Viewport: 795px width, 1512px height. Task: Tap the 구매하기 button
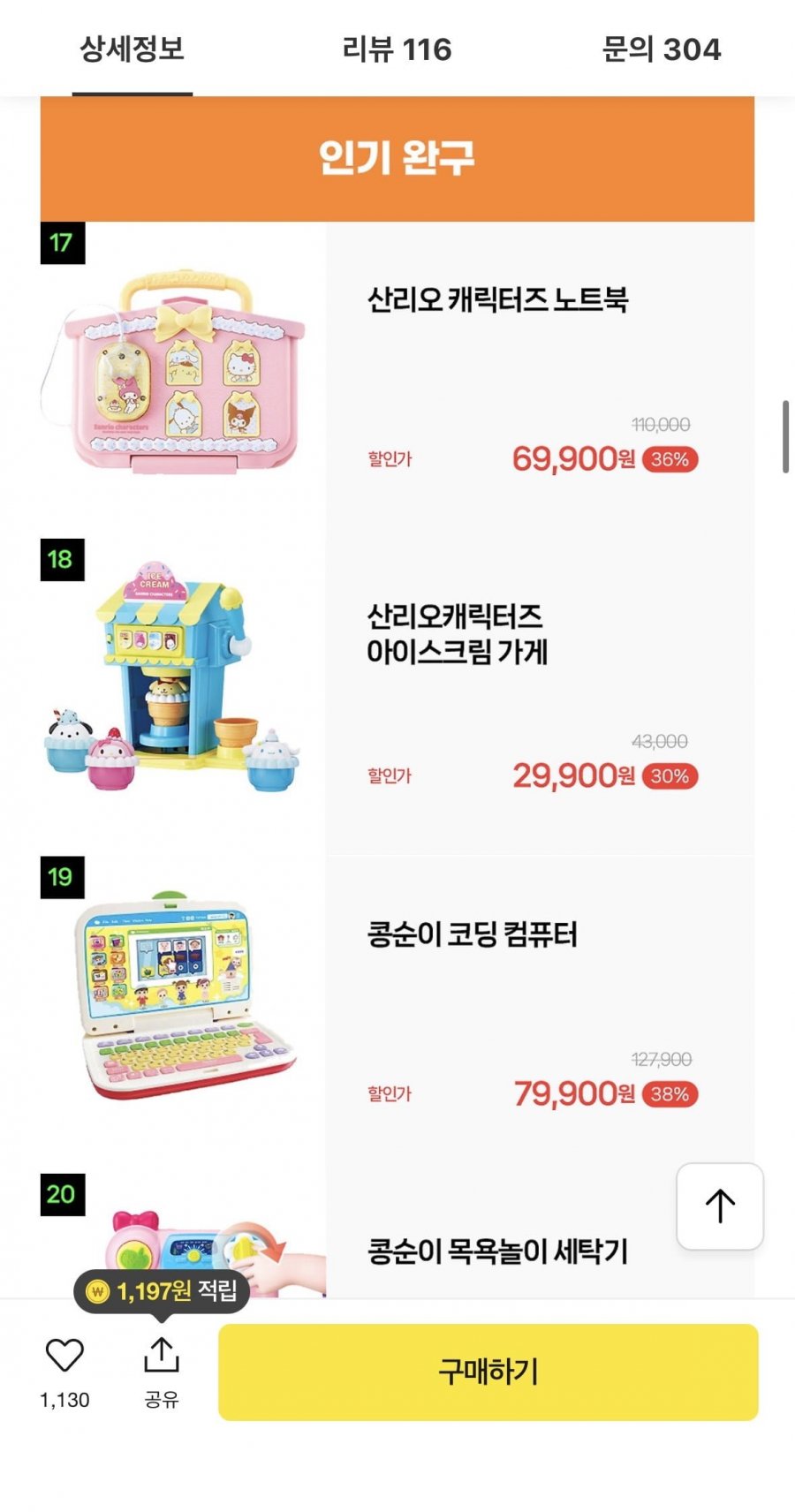488,1372
